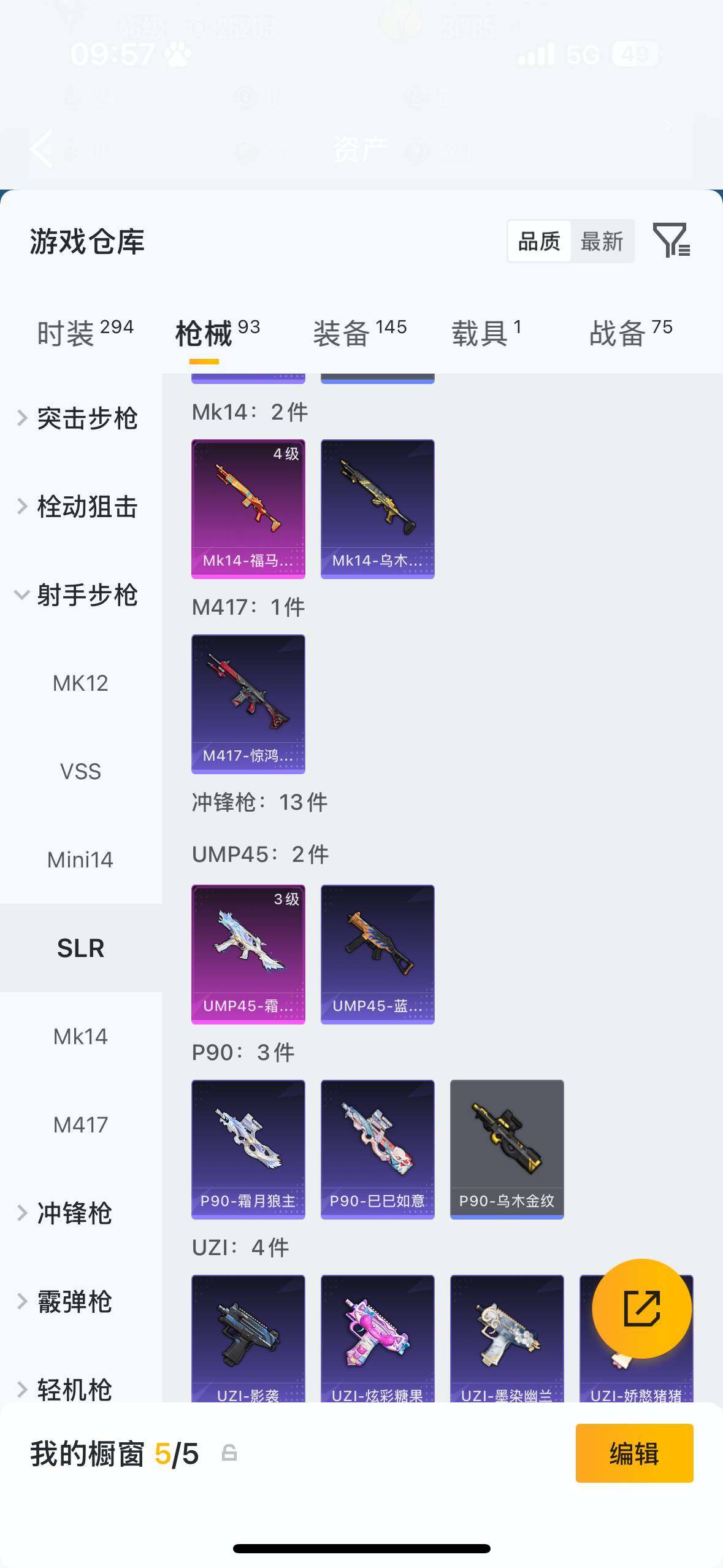Image resolution: width=723 pixels, height=1568 pixels.
Task: View the UMP45-霜 skin details
Action: pyautogui.click(x=248, y=952)
